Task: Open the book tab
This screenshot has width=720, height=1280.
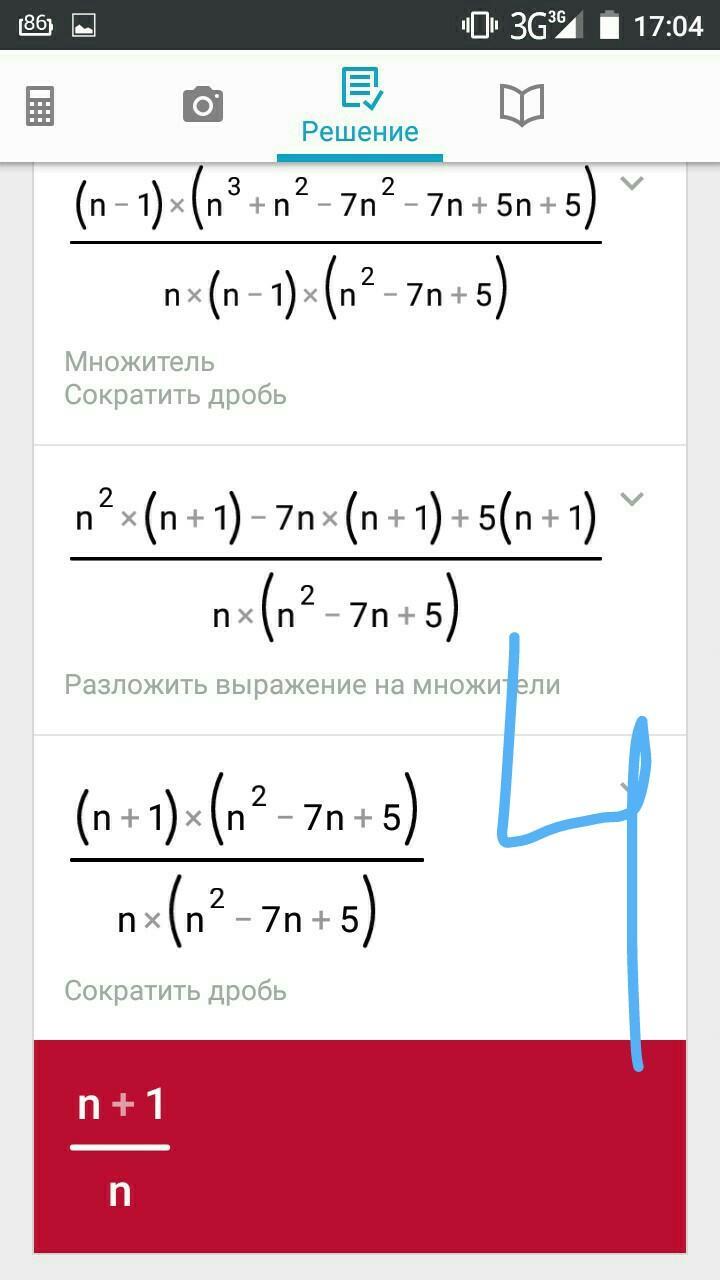Action: [x=521, y=105]
